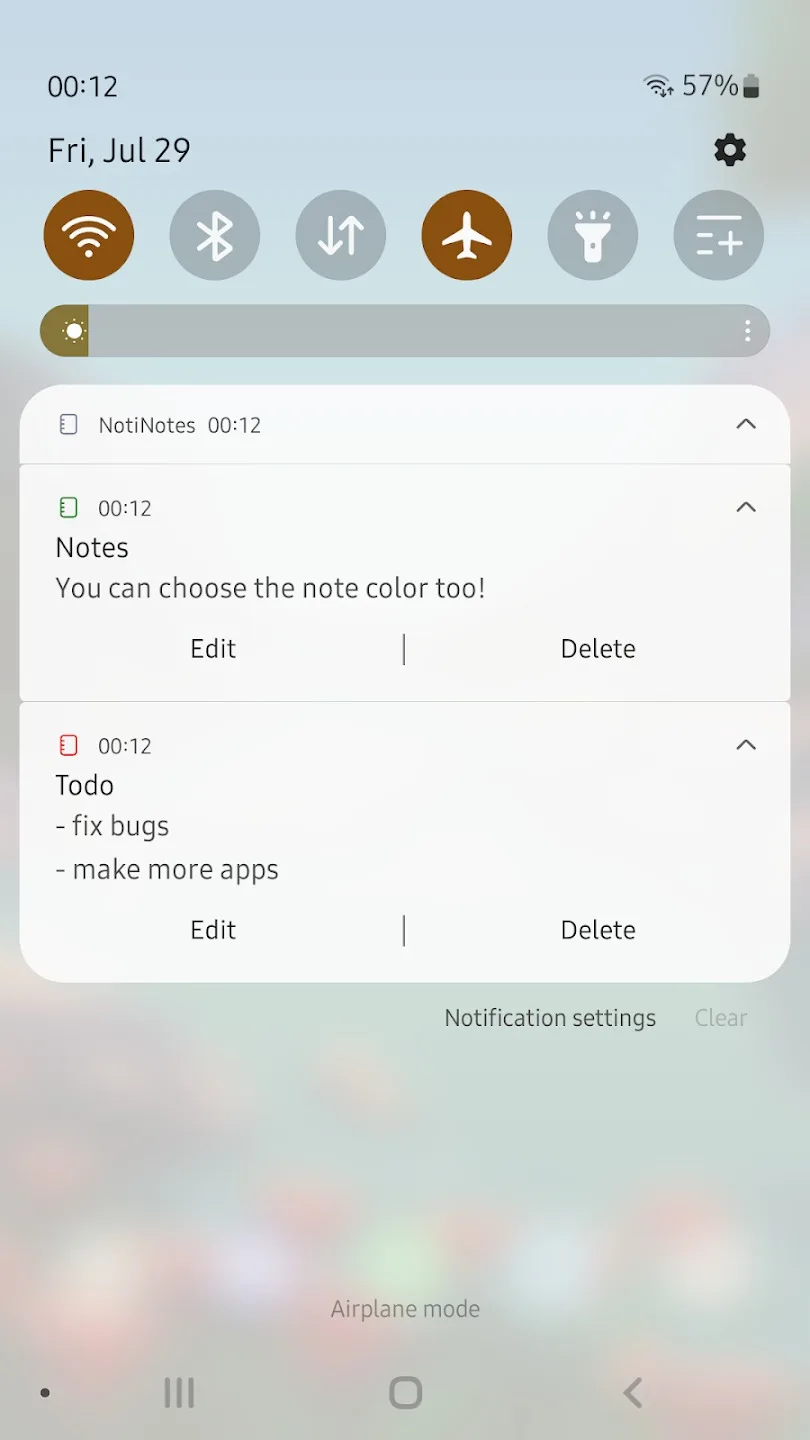The height and width of the screenshot is (1440, 810).
Task: Collapse the Notes notification chevron
Action: coord(746,507)
